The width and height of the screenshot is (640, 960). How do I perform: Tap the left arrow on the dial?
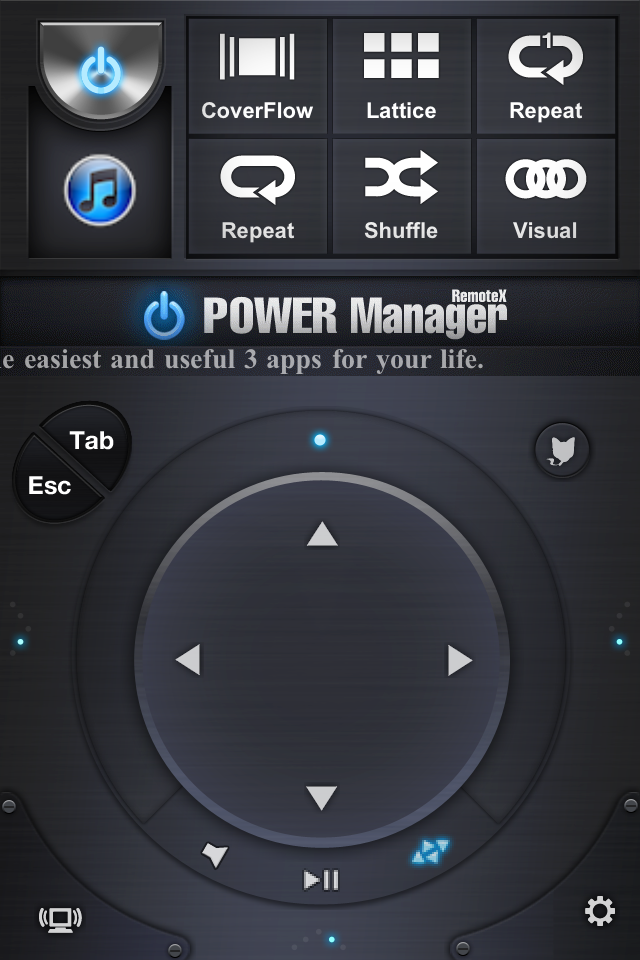coord(188,660)
